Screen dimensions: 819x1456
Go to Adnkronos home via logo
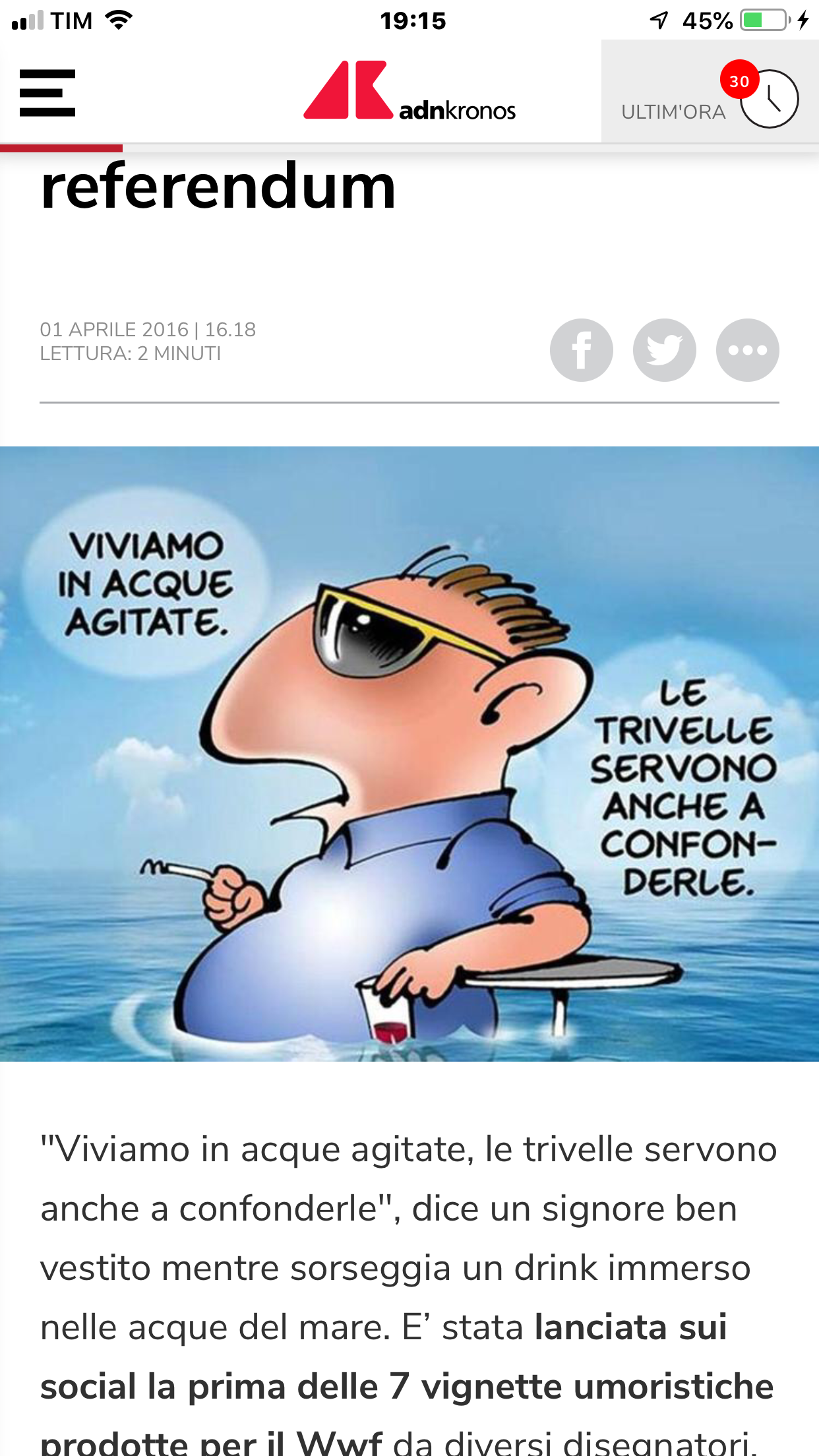point(409,91)
